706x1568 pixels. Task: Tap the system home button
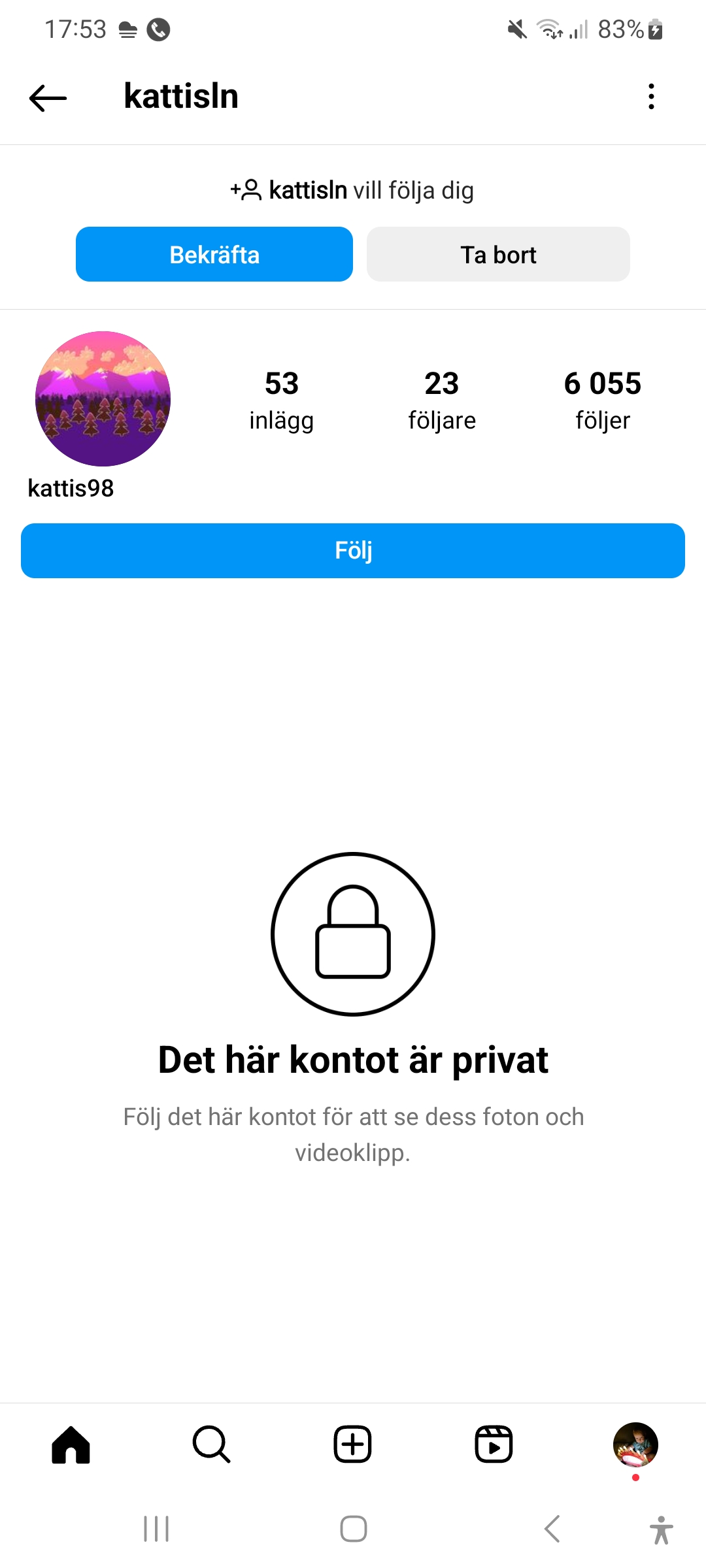[x=353, y=1529]
